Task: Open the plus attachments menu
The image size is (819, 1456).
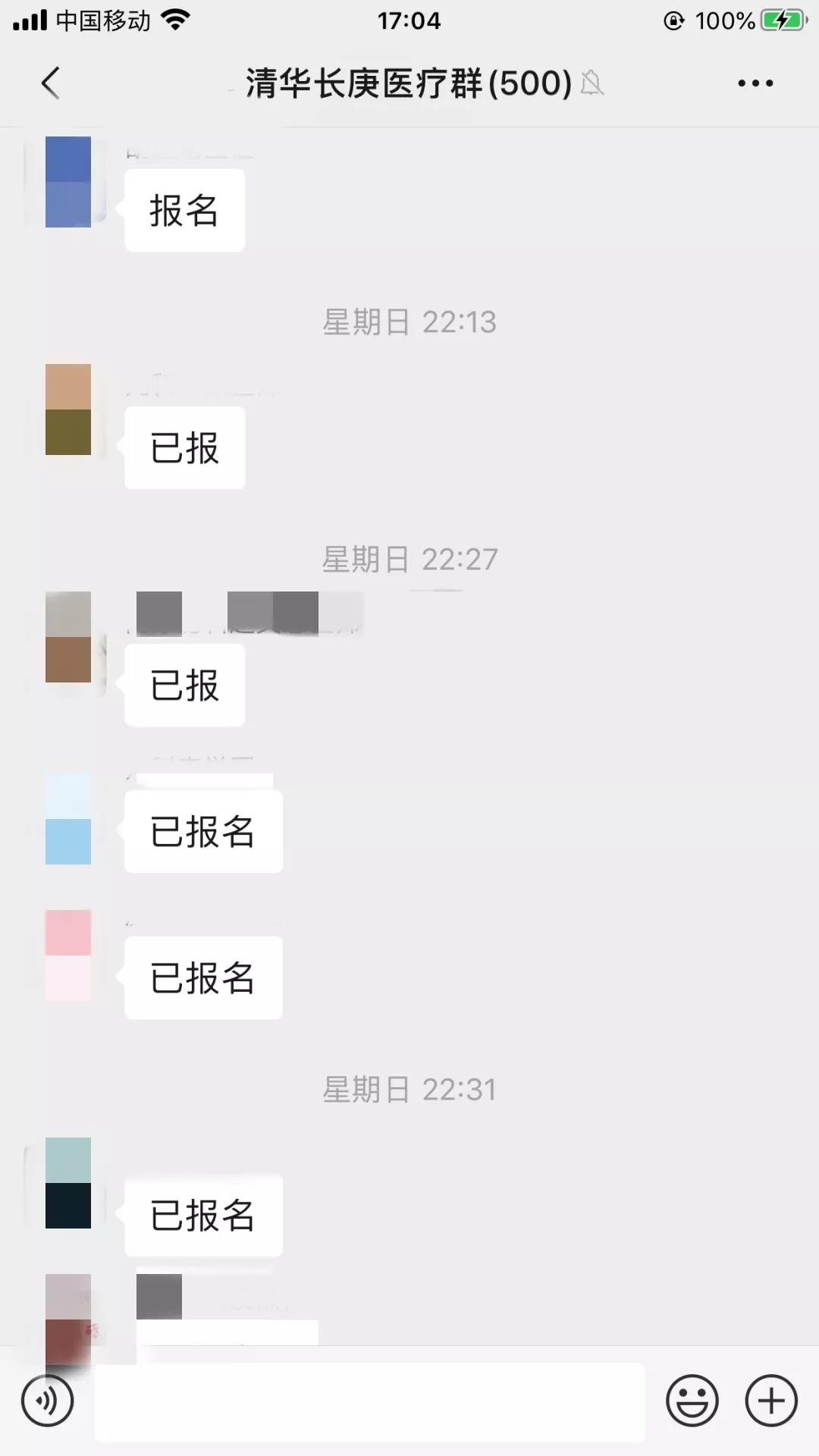Action: pos(771,1401)
